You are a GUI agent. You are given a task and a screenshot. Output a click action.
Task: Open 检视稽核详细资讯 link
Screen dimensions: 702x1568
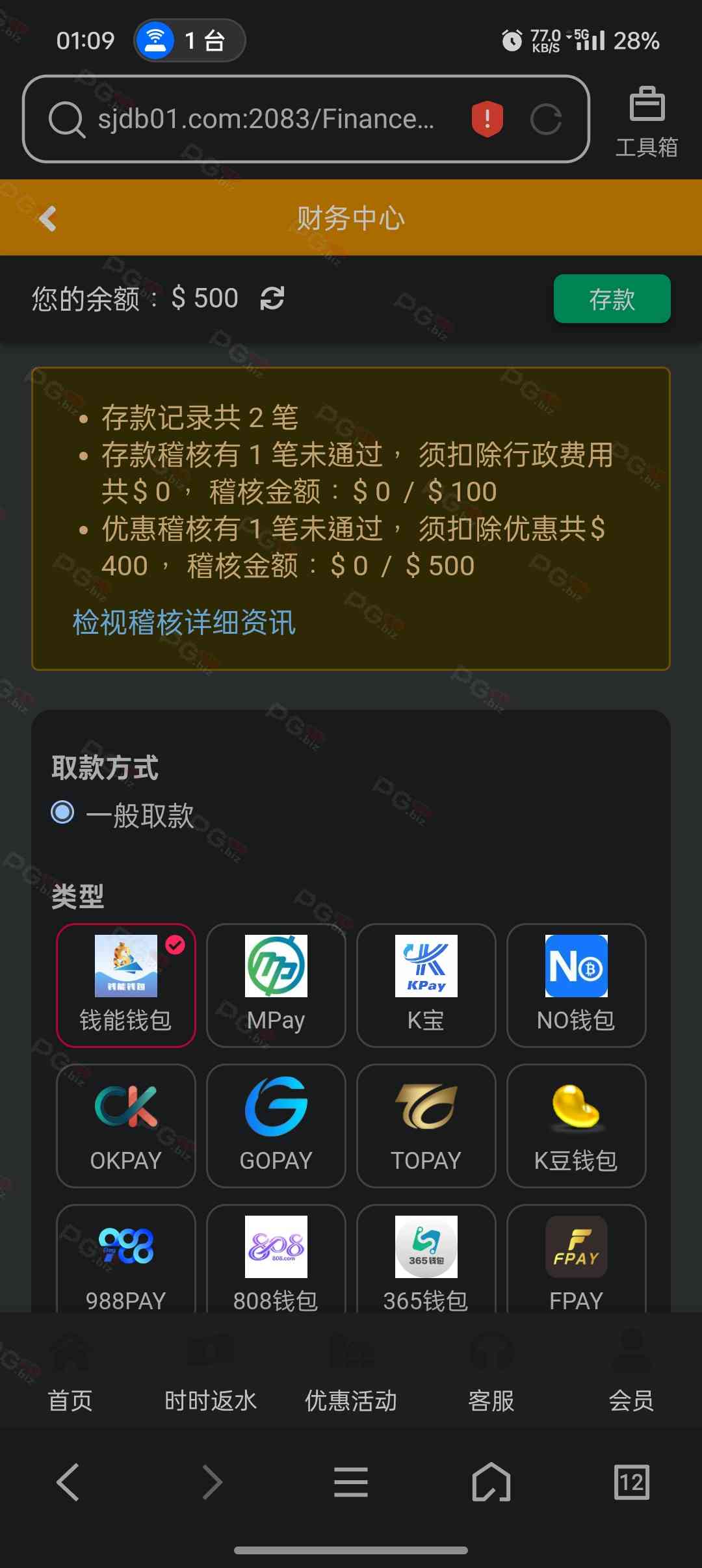pos(184,622)
